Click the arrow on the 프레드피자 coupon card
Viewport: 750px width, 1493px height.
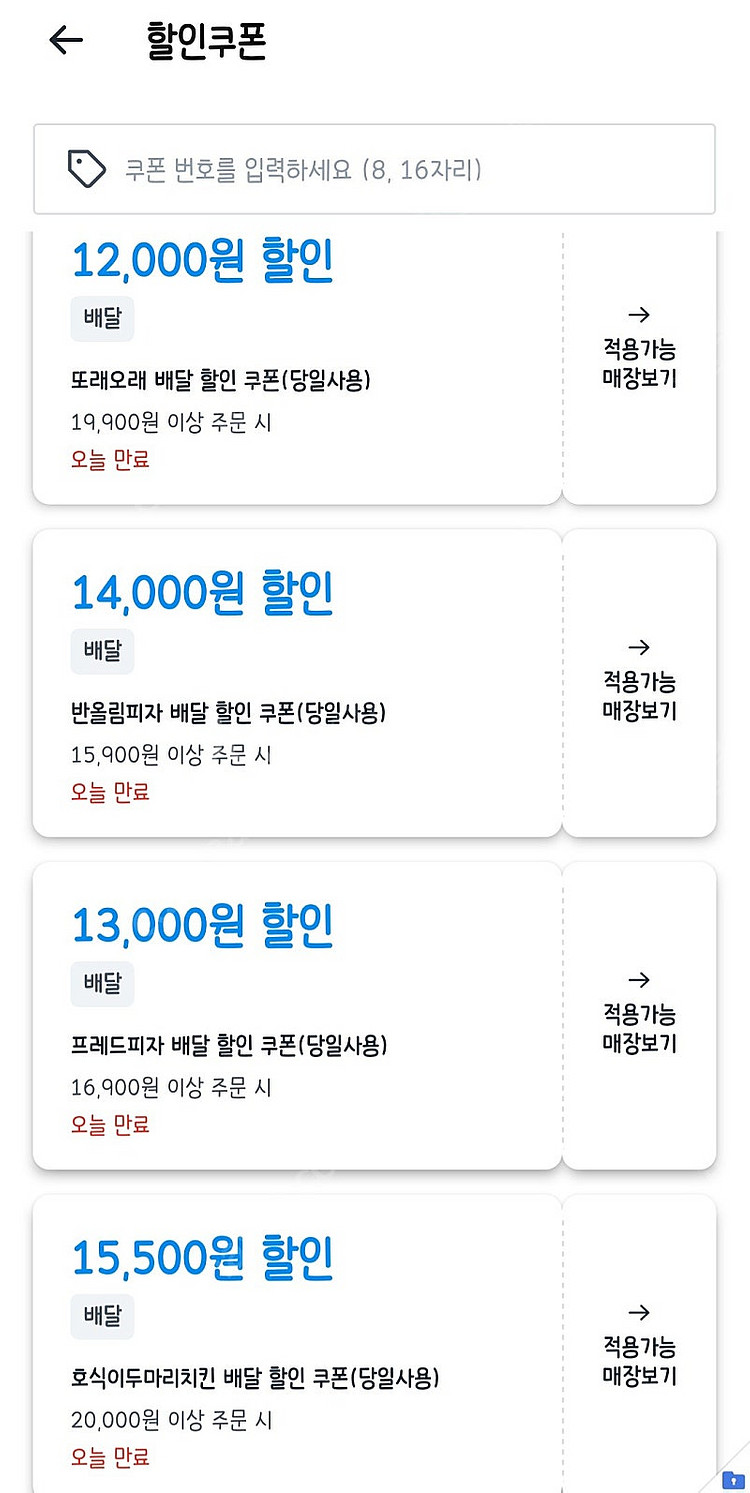pos(639,980)
